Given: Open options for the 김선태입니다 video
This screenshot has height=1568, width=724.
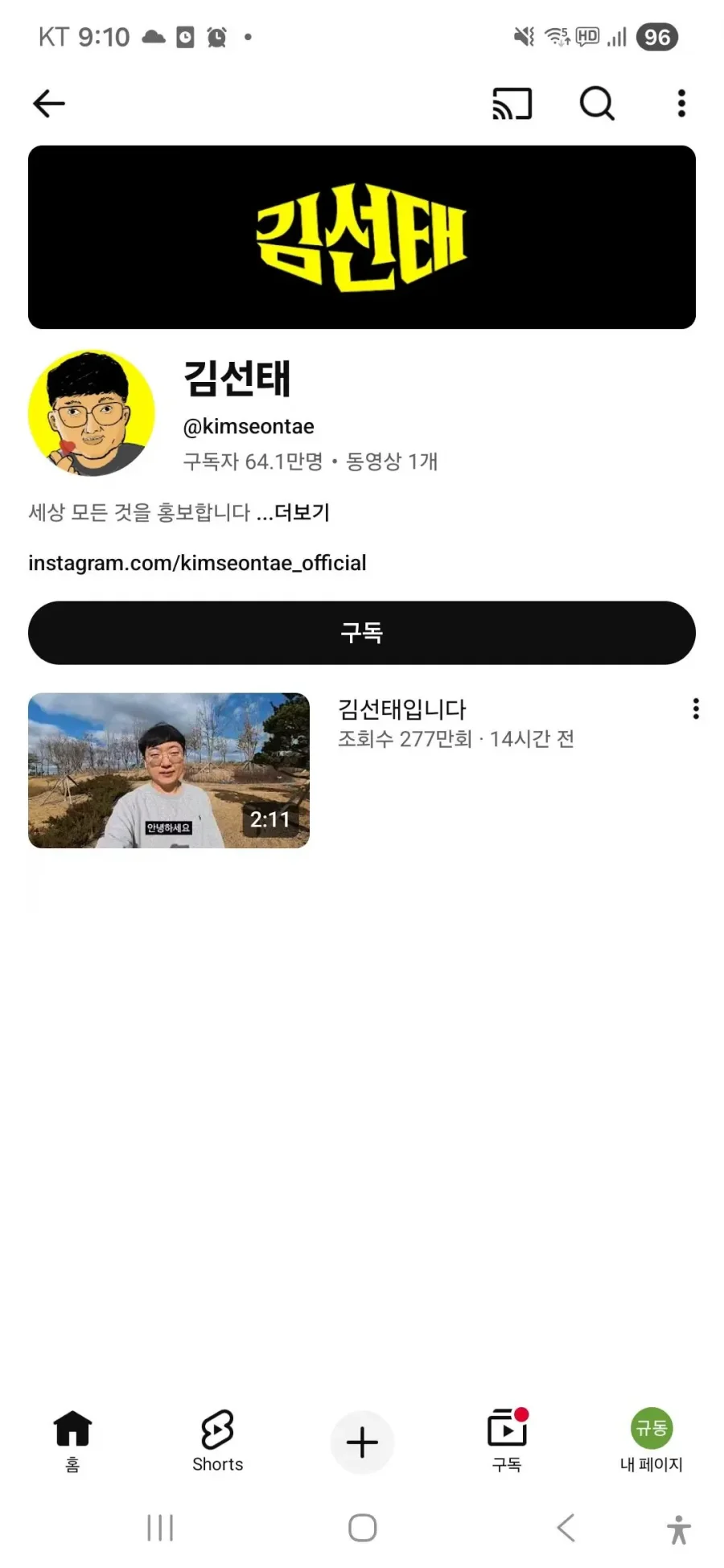Looking at the screenshot, I should 696,708.
